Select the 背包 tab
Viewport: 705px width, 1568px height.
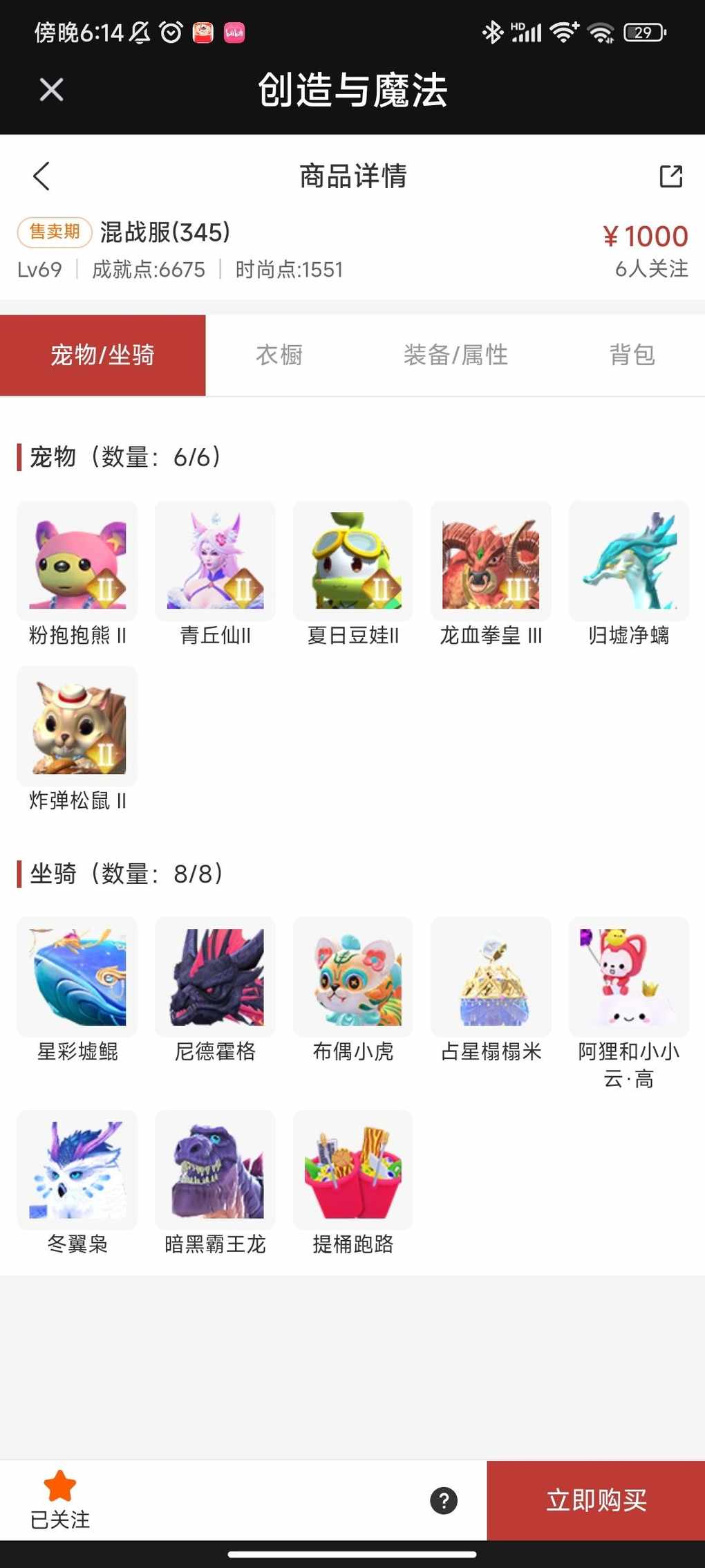[632, 355]
